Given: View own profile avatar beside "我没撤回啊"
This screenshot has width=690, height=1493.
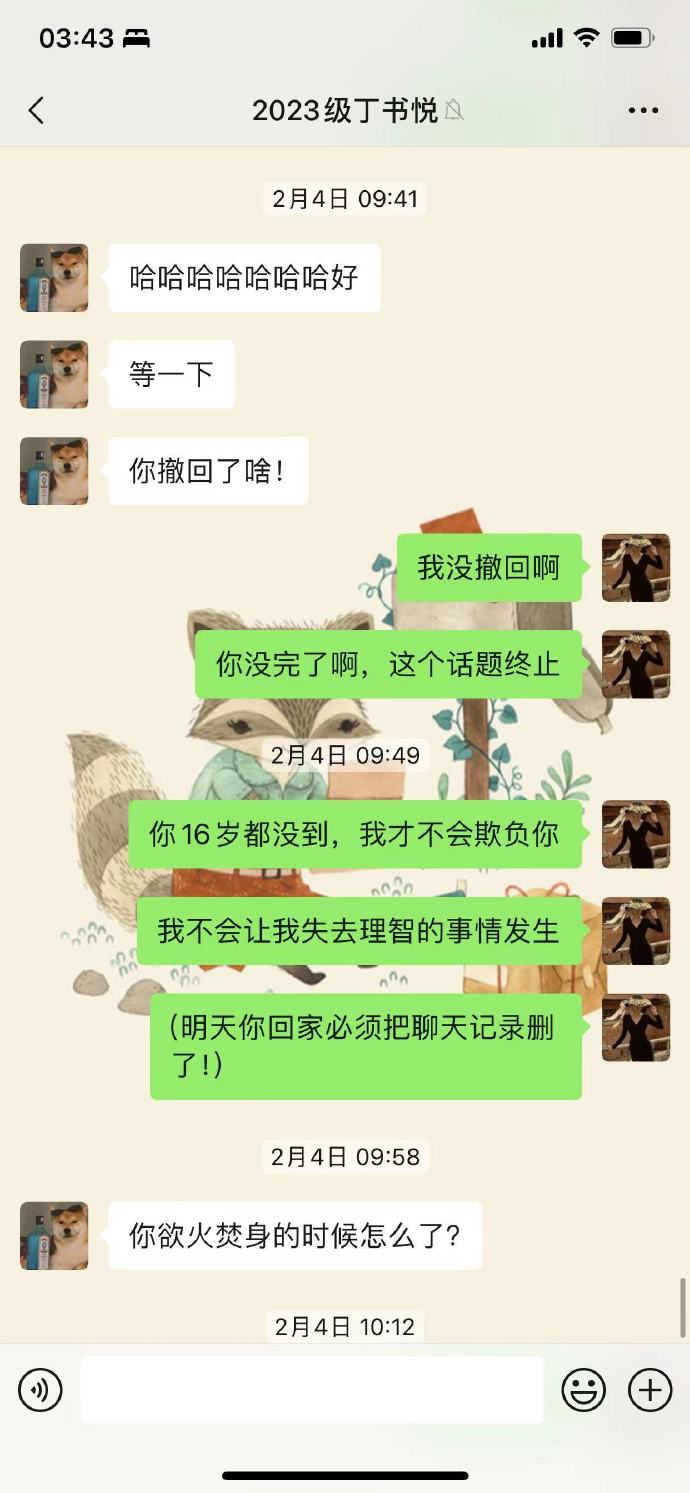Looking at the screenshot, I should click(x=635, y=568).
